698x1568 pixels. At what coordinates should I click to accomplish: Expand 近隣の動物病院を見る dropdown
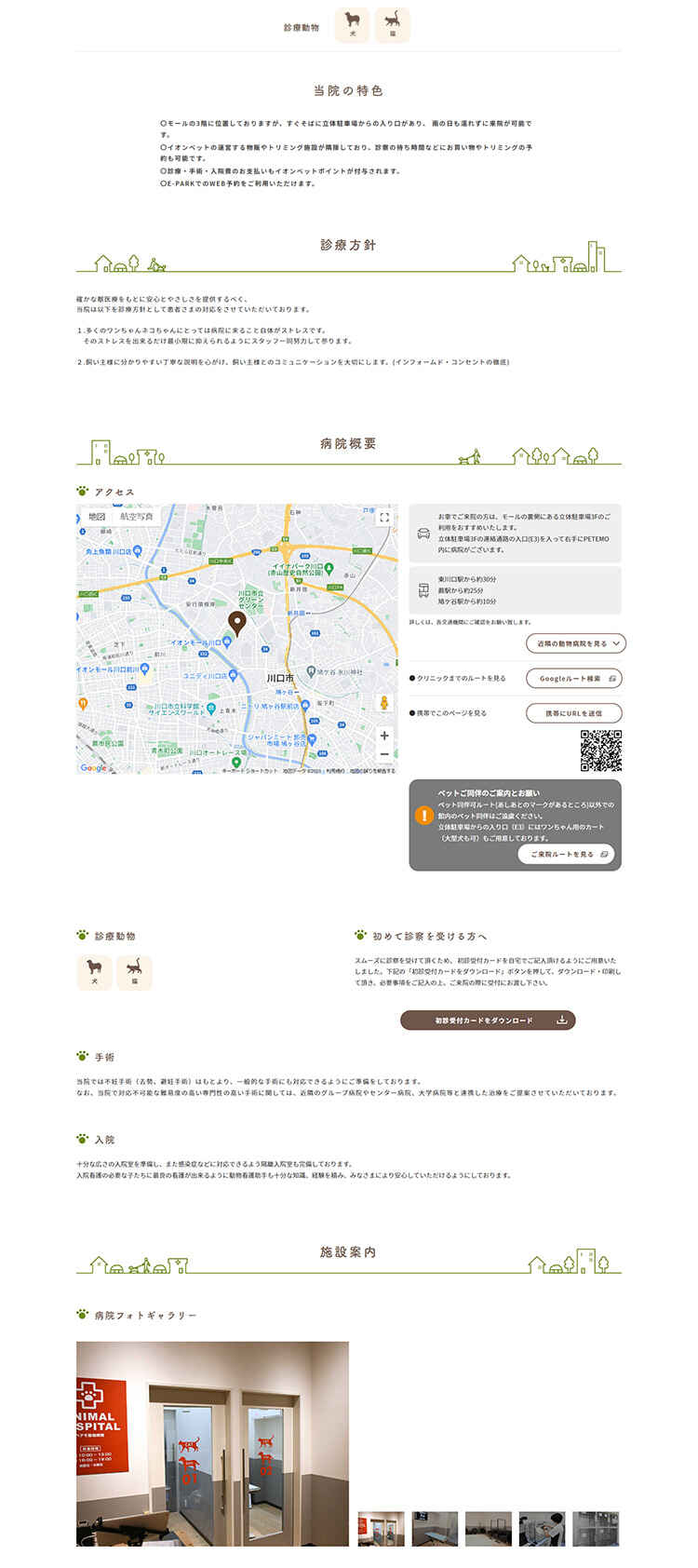click(576, 643)
